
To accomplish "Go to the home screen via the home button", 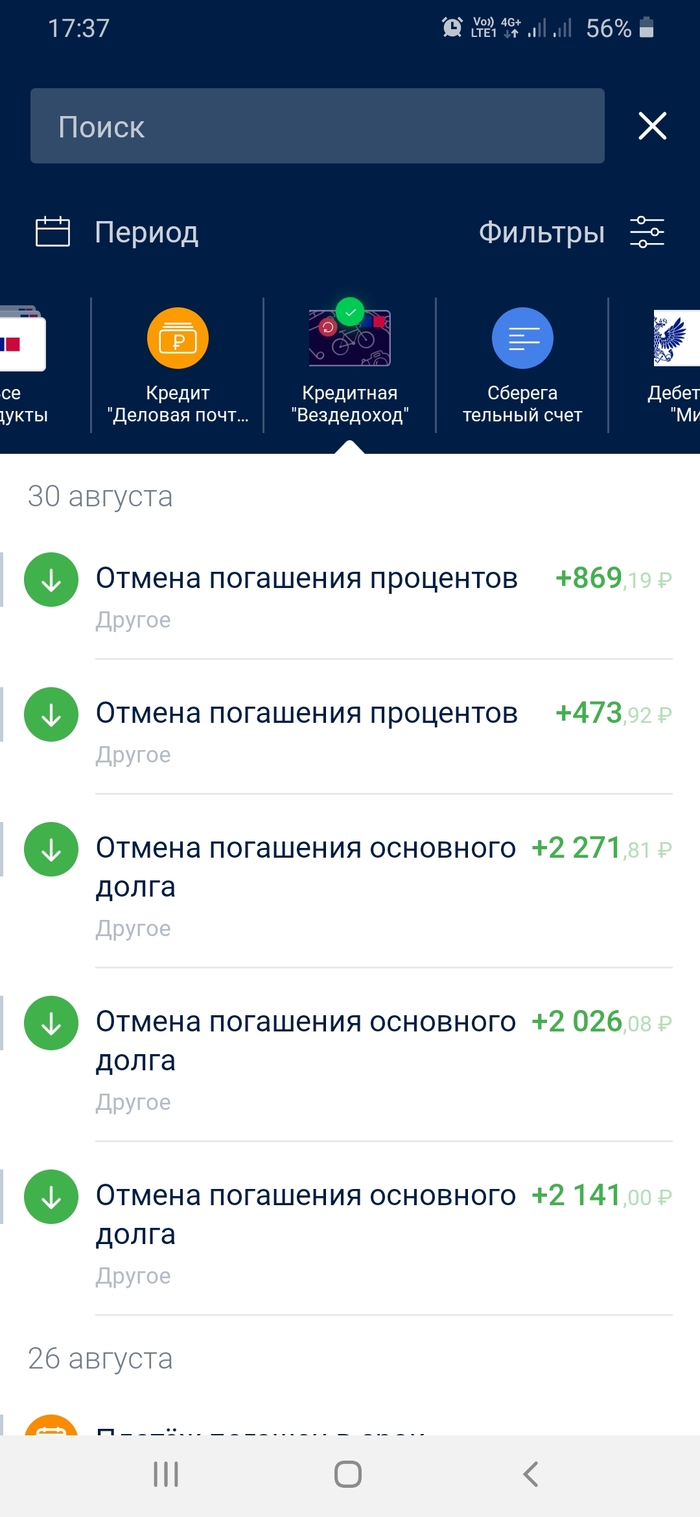I will pyautogui.click(x=348, y=1473).
